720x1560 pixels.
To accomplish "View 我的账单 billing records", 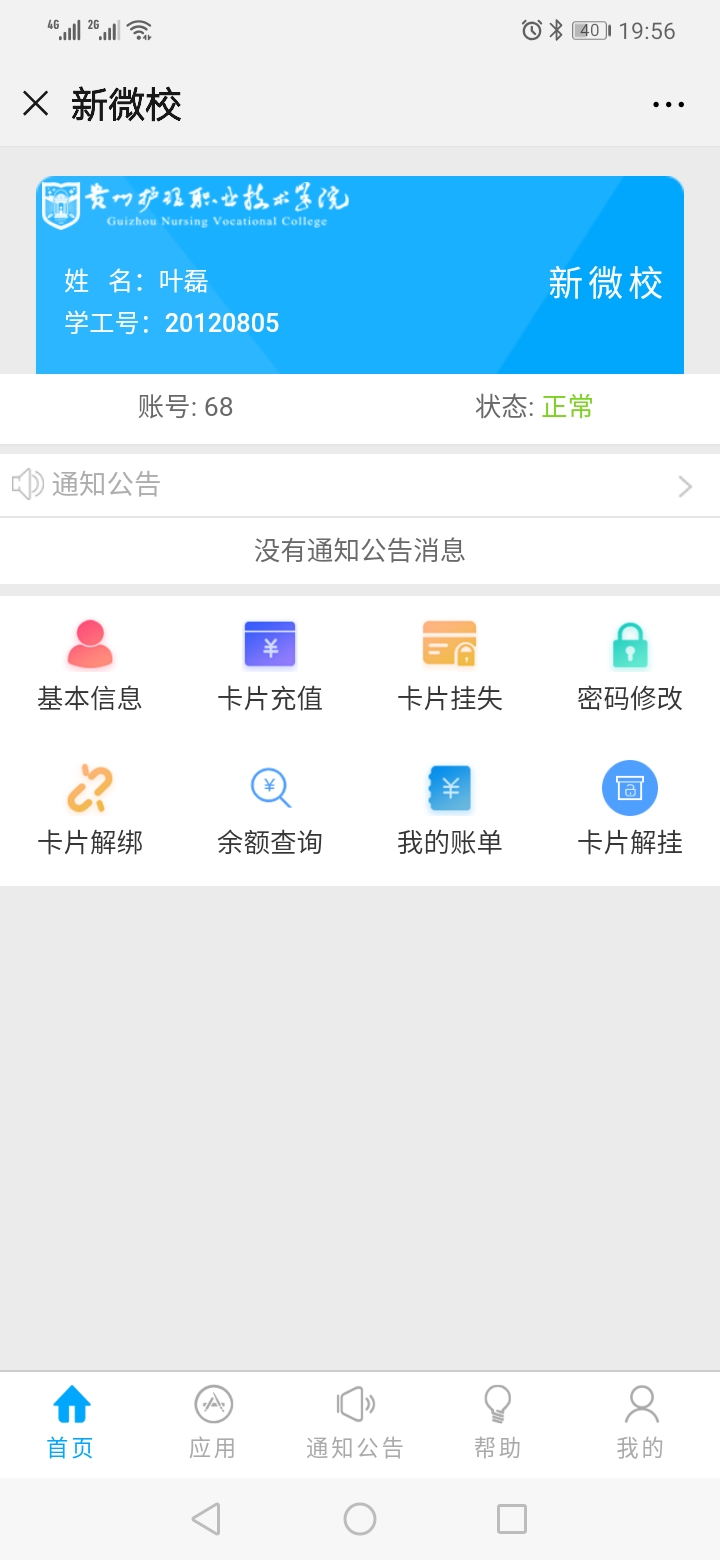I will (450, 810).
